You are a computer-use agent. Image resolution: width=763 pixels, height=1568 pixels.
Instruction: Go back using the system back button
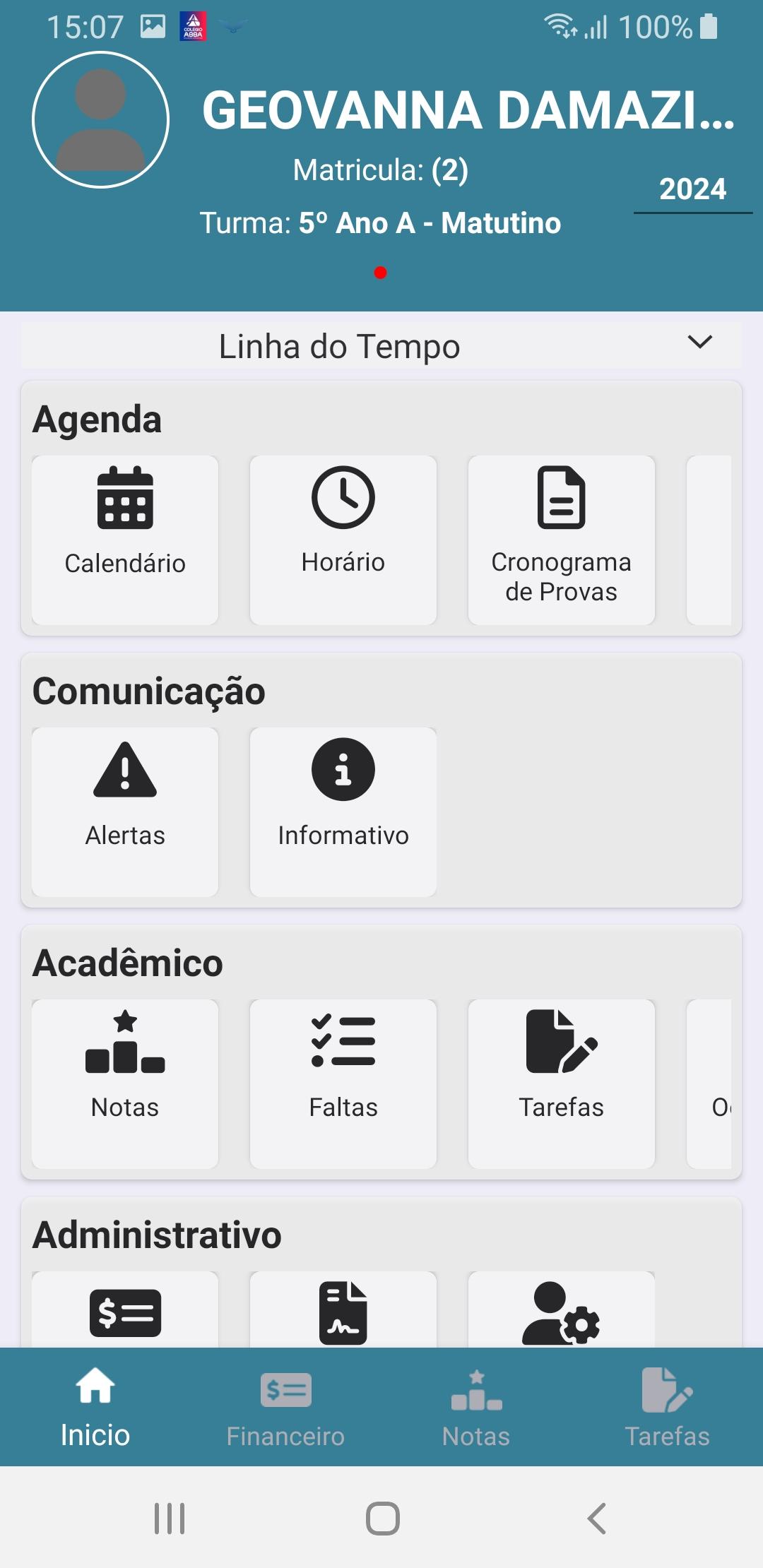point(597,1519)
